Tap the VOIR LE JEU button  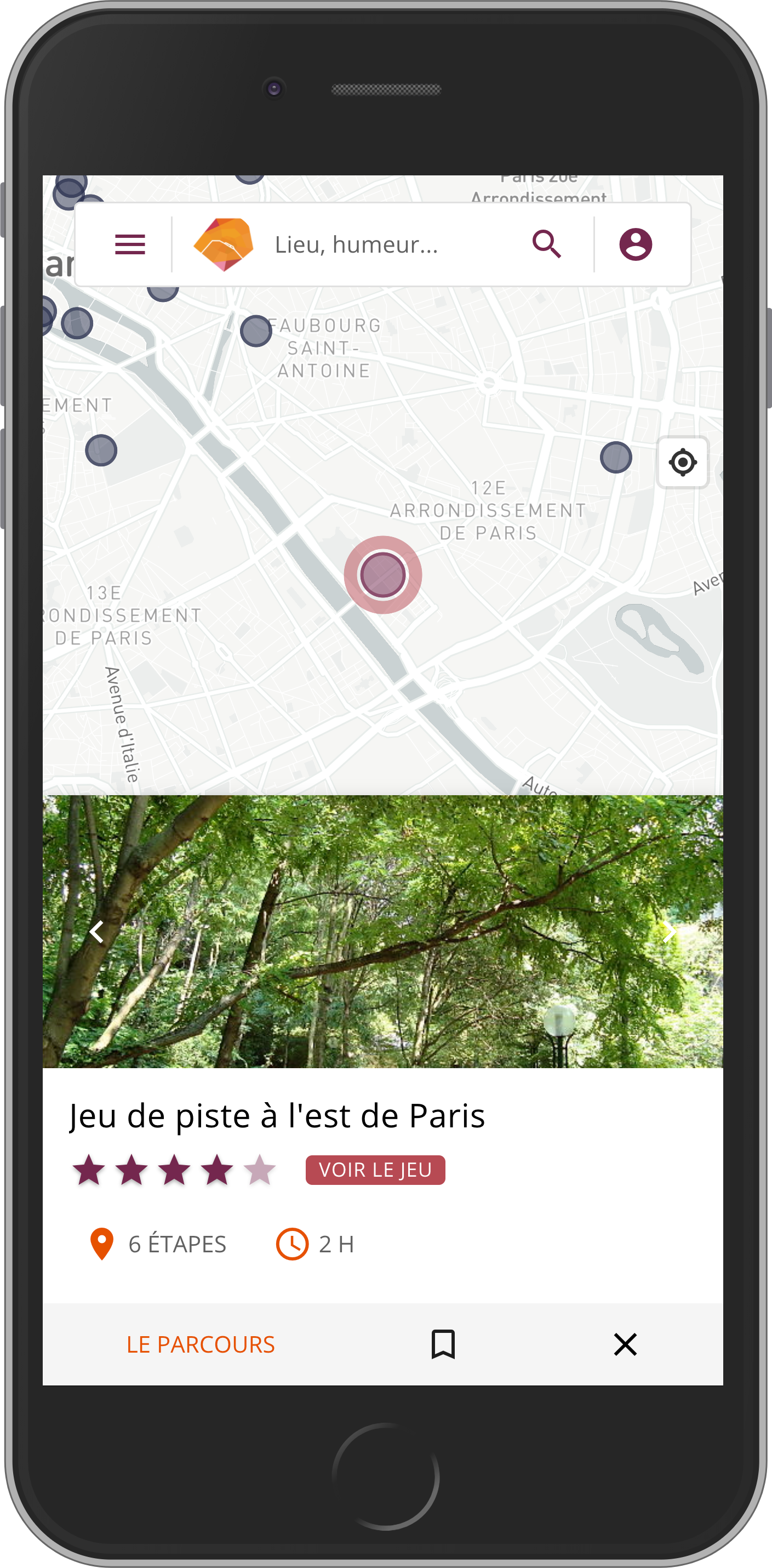tap(375, 1170)
